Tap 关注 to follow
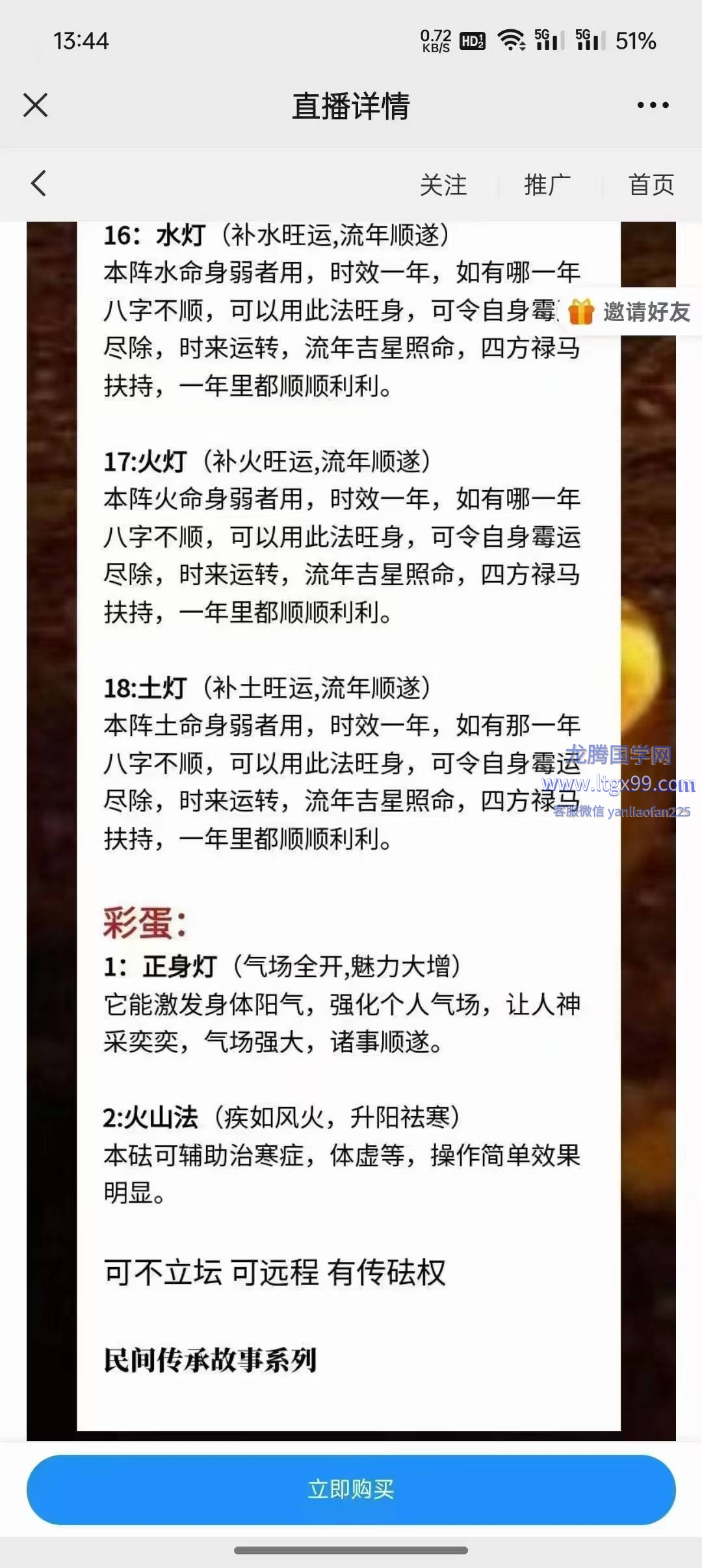Image resolution: width=702 pixels, height=1568 pixels. [443, 185]
